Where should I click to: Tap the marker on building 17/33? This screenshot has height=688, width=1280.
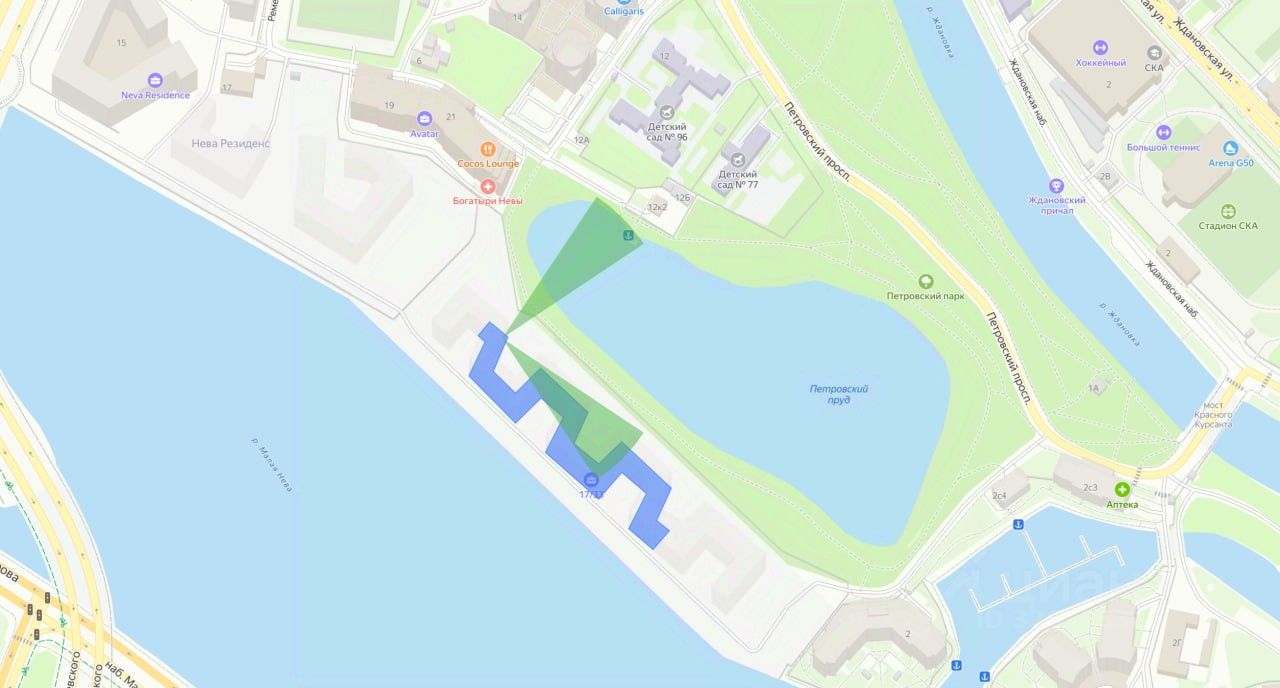[x=591, y=479]
